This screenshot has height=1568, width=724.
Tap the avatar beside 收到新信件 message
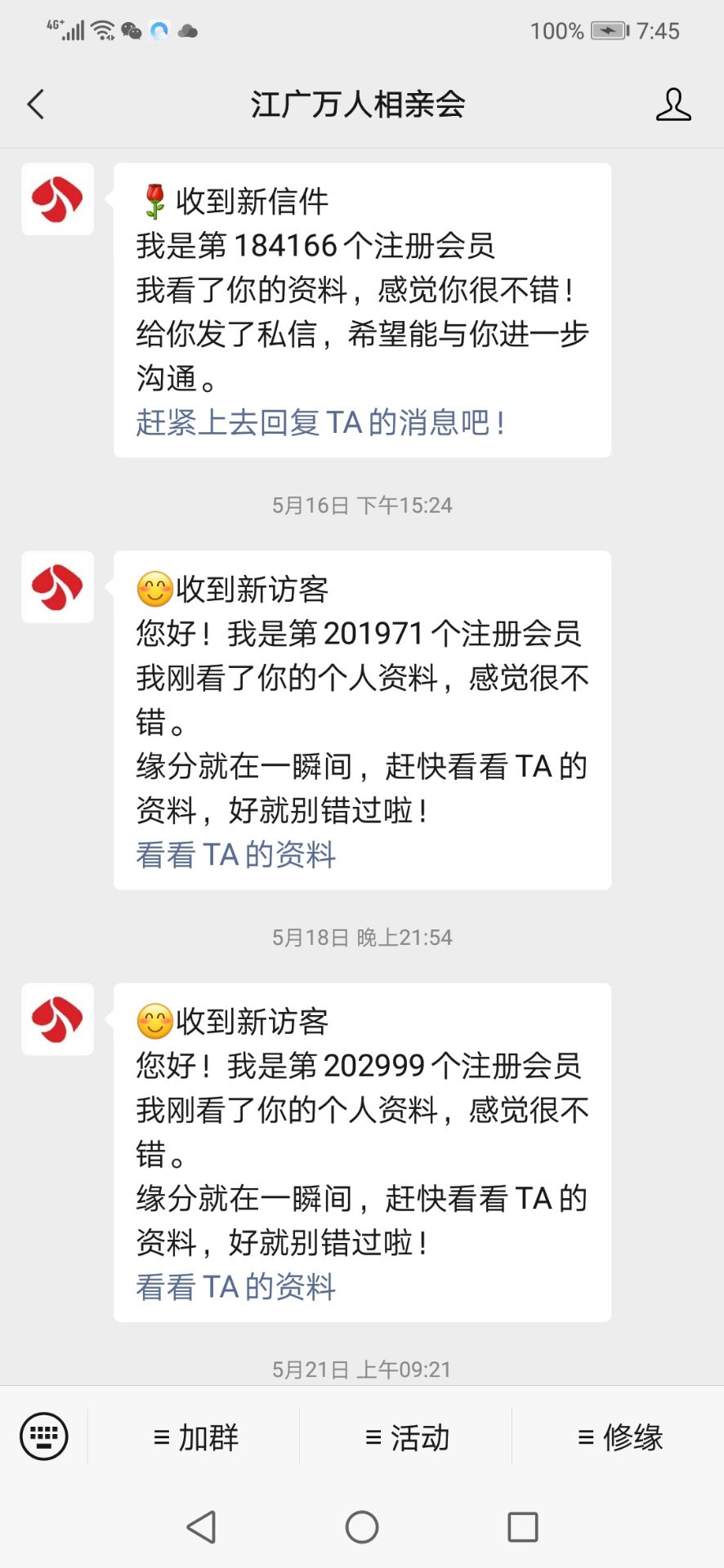click(57, 199)
